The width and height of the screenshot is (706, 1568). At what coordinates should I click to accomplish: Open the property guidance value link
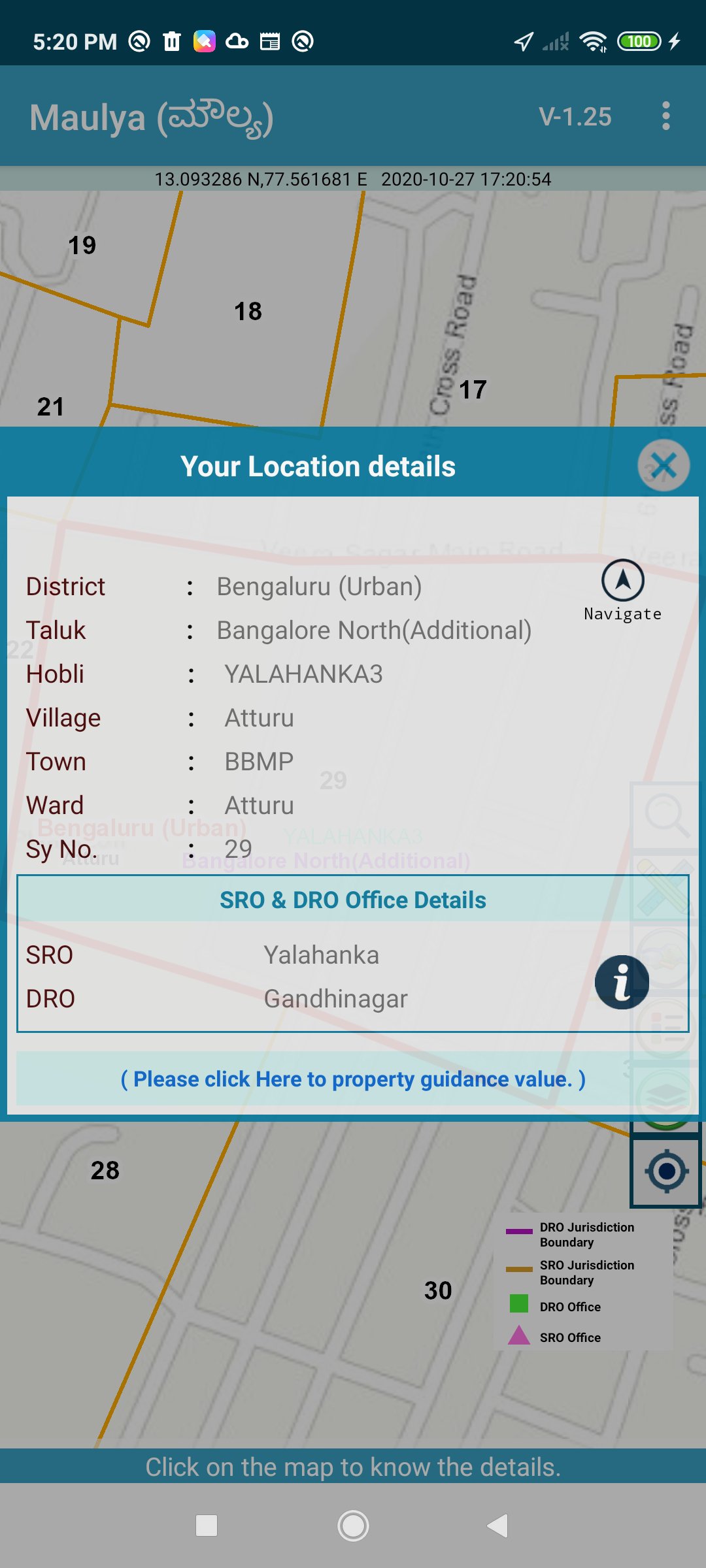click(x=353, y=1079)
